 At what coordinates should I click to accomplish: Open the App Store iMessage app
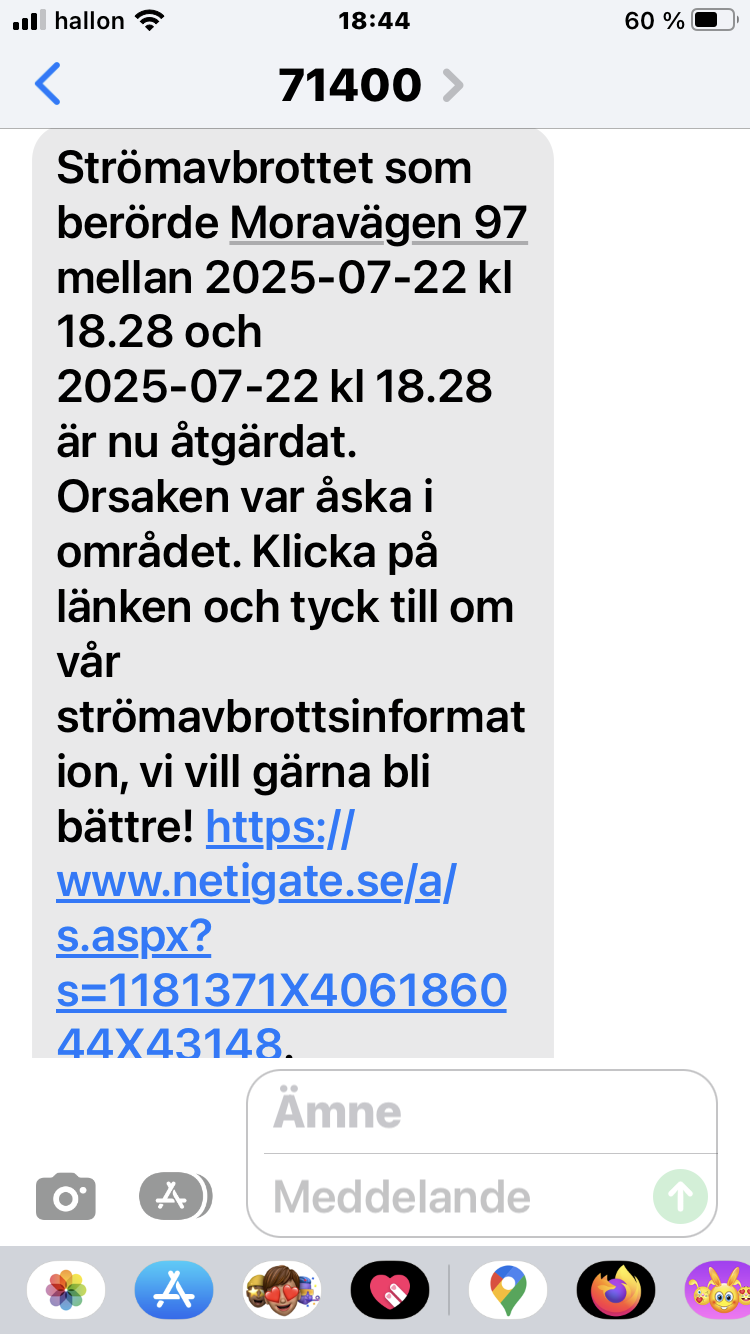[x=174, y=1290]
